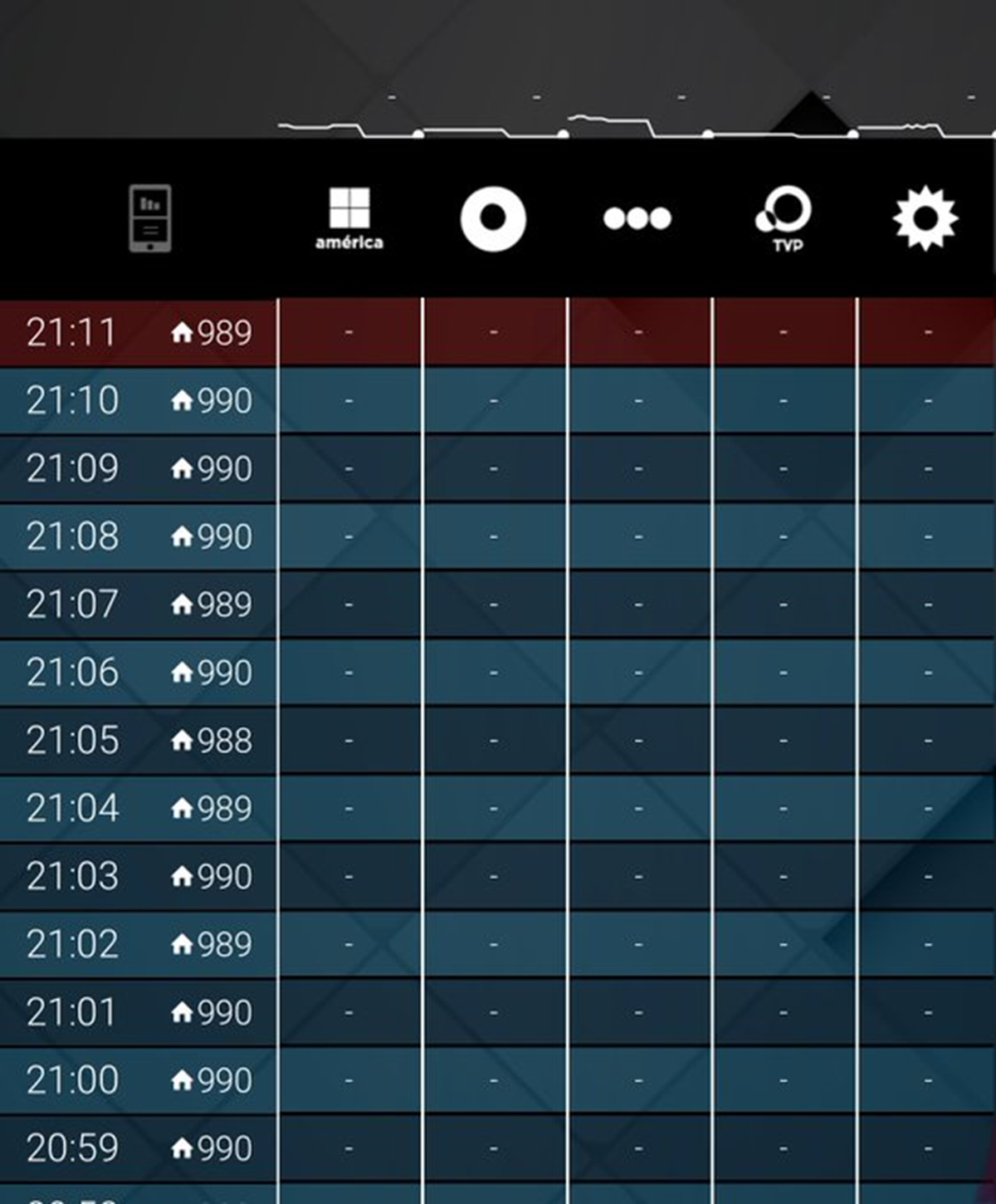
Task: Select the sun-shaped channel icon
Action: (x=925, y=218)
